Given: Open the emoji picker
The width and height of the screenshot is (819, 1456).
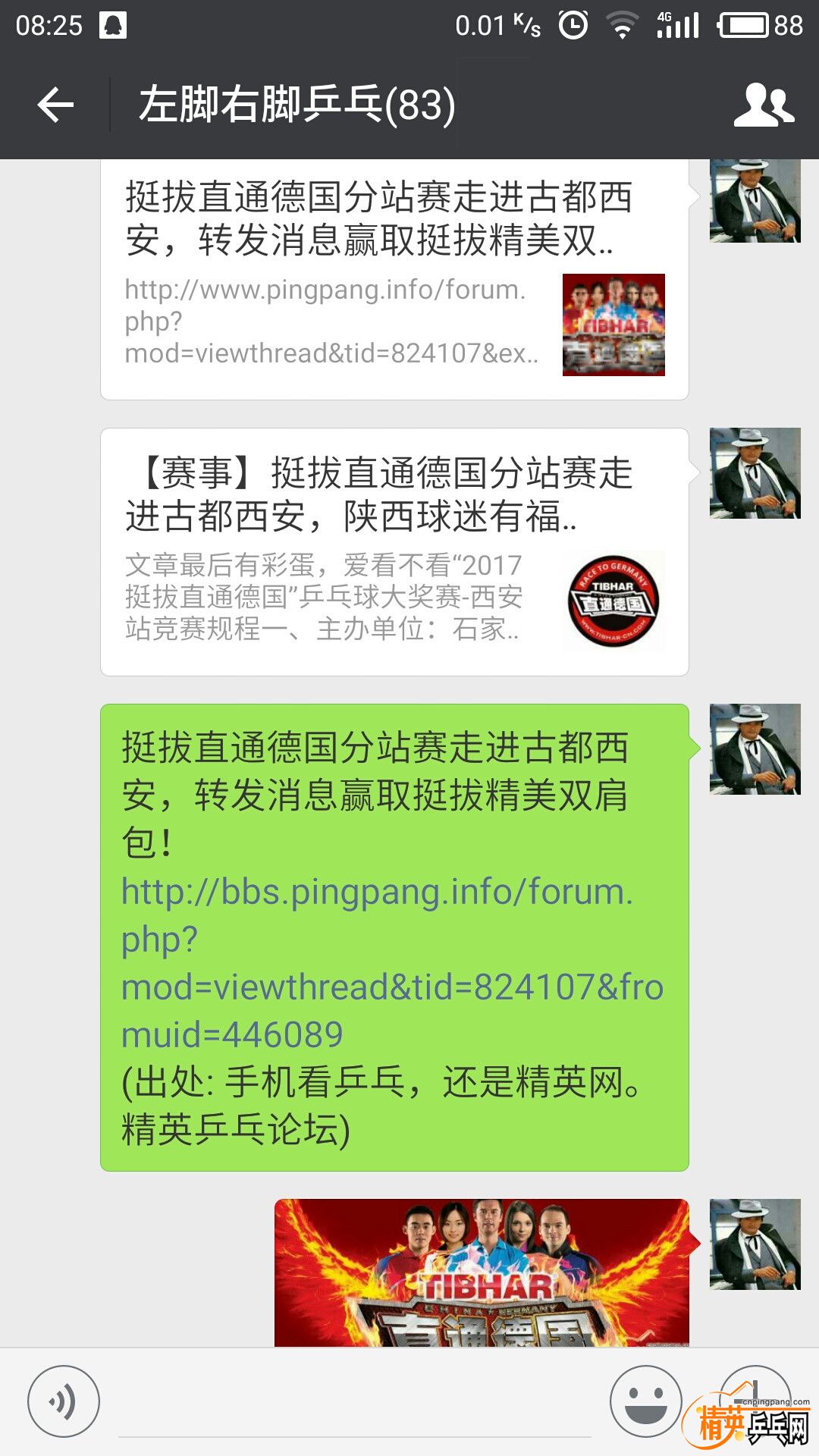Looking at the screenshot, I should pyautogui.click(x=645, y=1401).
